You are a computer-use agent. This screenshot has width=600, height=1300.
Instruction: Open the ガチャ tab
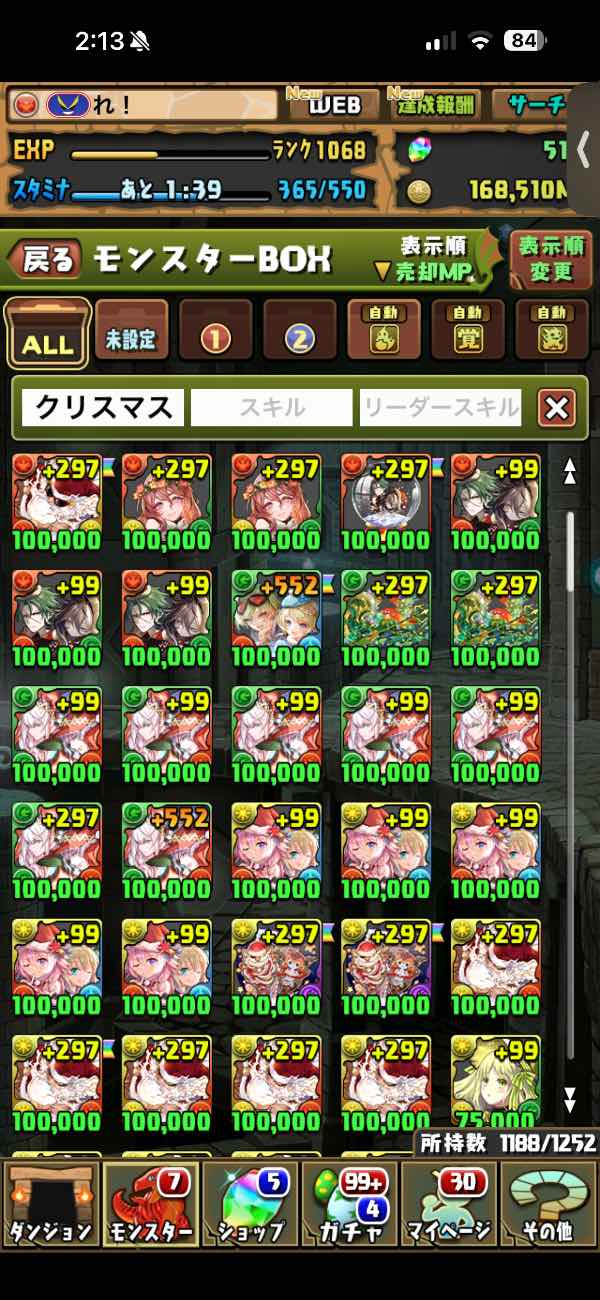pos(350,1204)
